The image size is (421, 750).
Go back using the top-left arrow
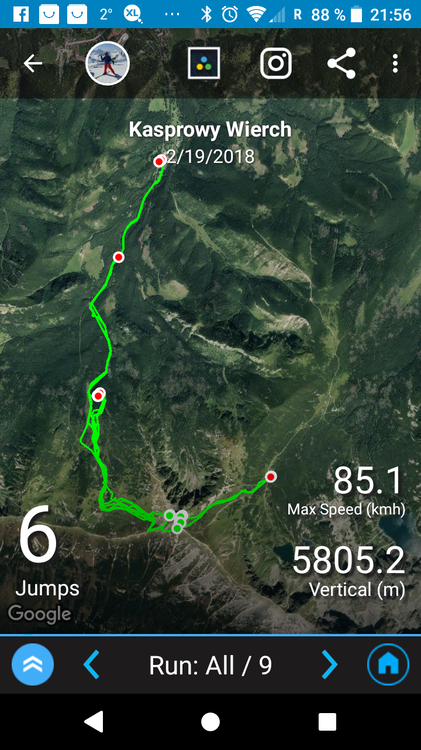[33, 63]
